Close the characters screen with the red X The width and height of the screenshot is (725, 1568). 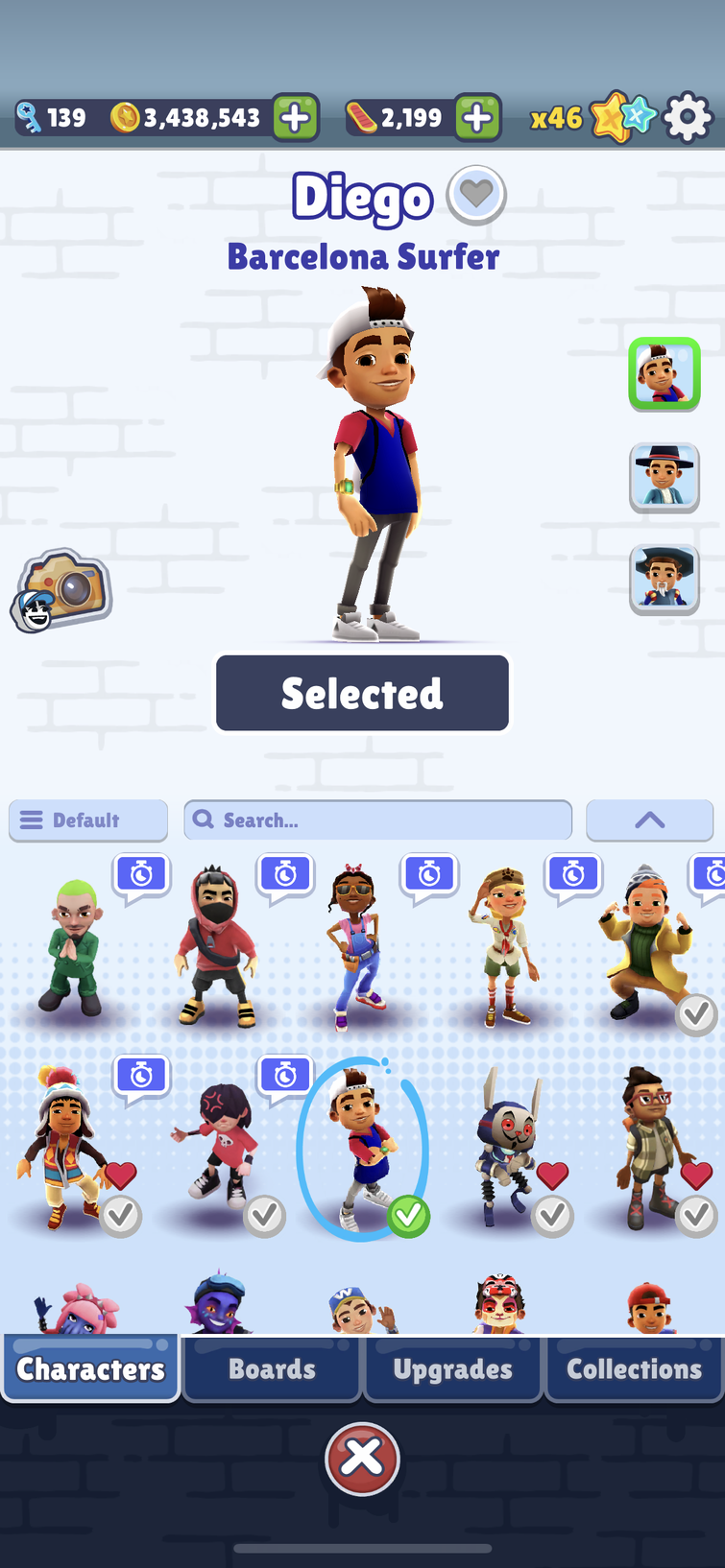(362, 1459)
